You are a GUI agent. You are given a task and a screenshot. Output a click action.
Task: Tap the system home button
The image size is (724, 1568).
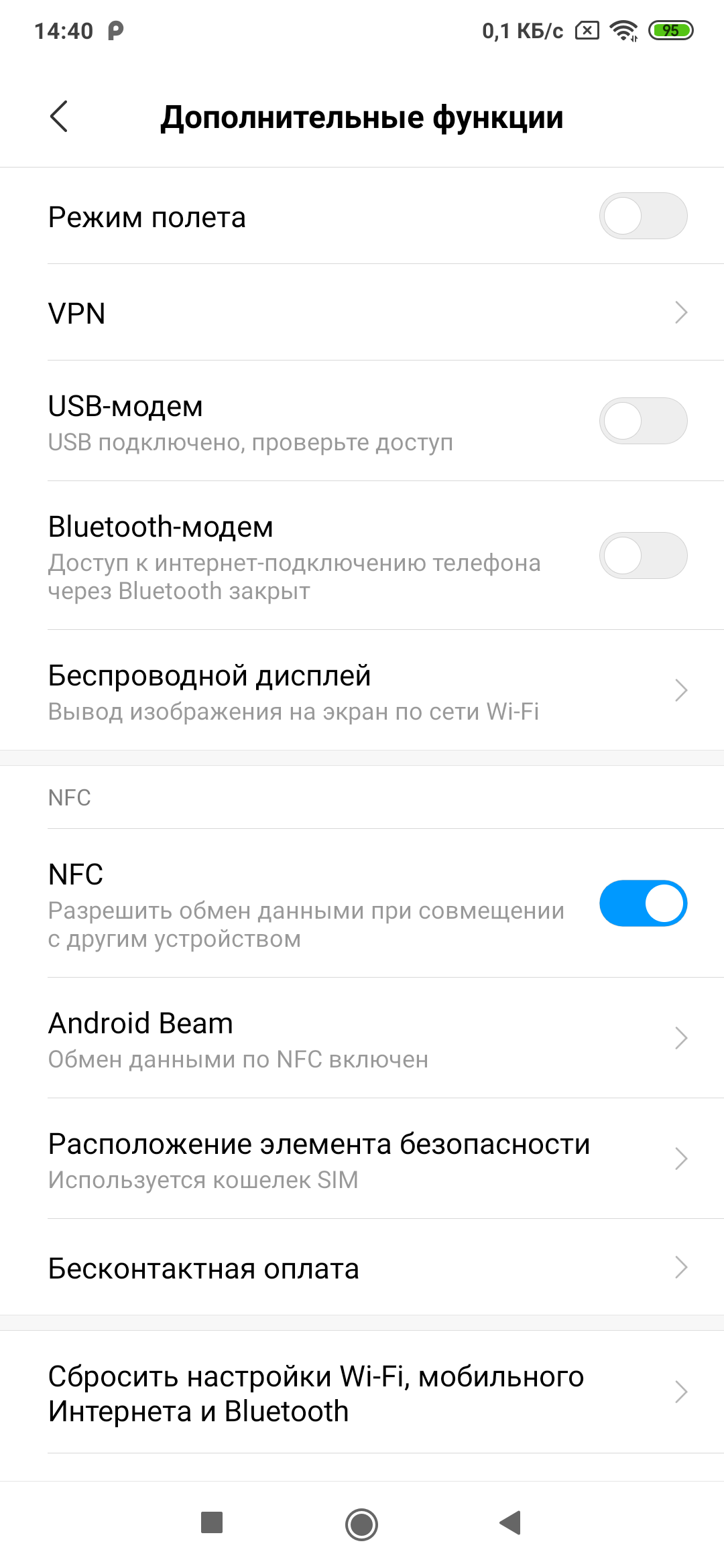click(x=361, y=1524)
